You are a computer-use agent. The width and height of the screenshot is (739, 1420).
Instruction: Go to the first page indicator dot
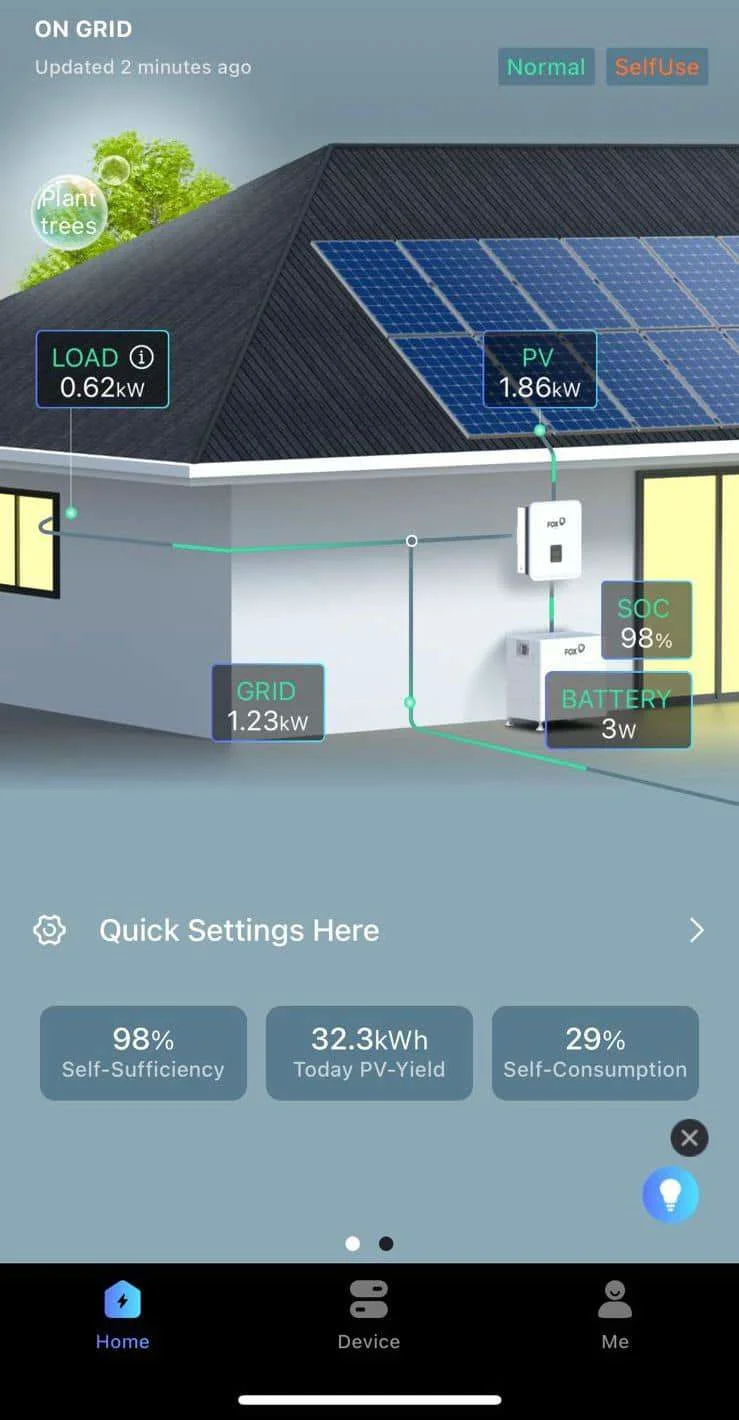[352, 1244]
